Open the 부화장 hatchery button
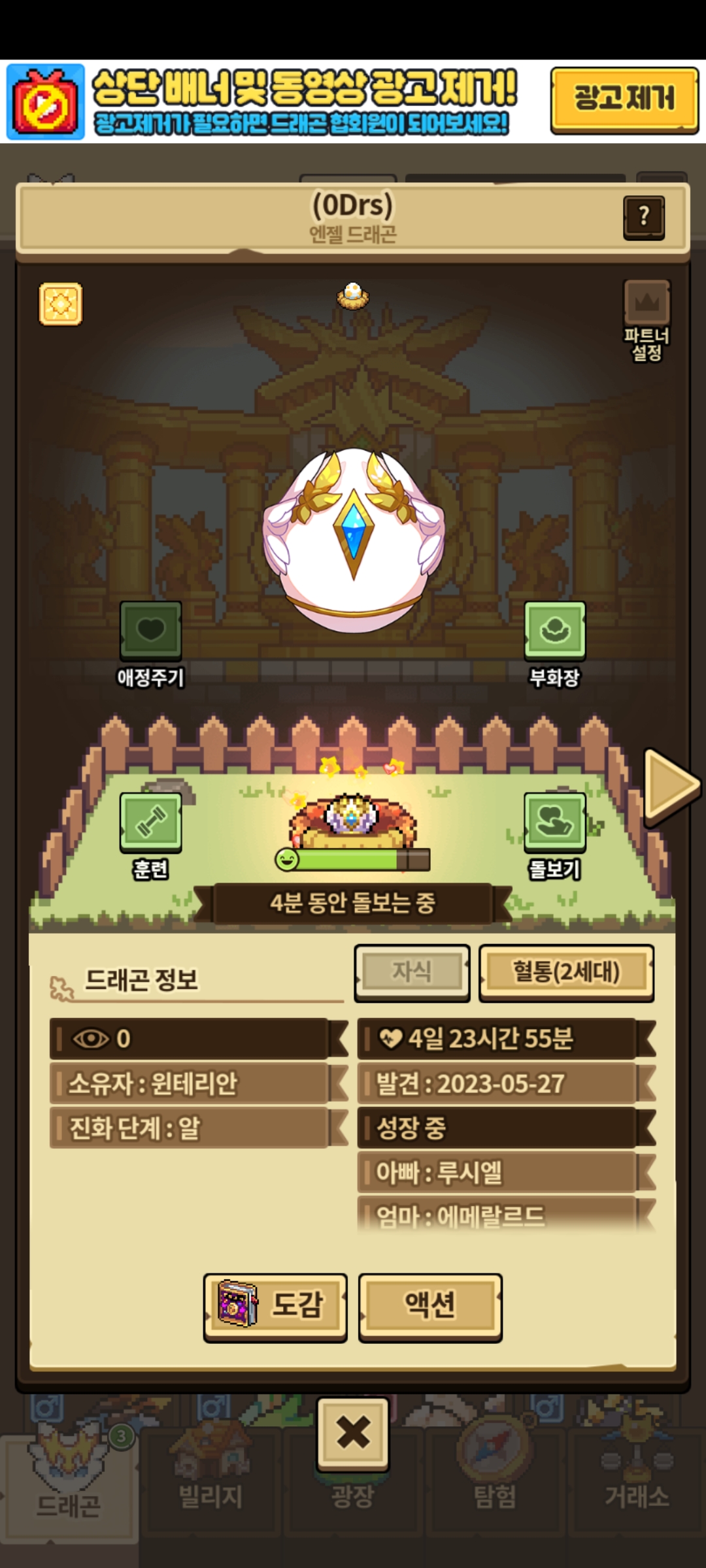 click(554, 632)
